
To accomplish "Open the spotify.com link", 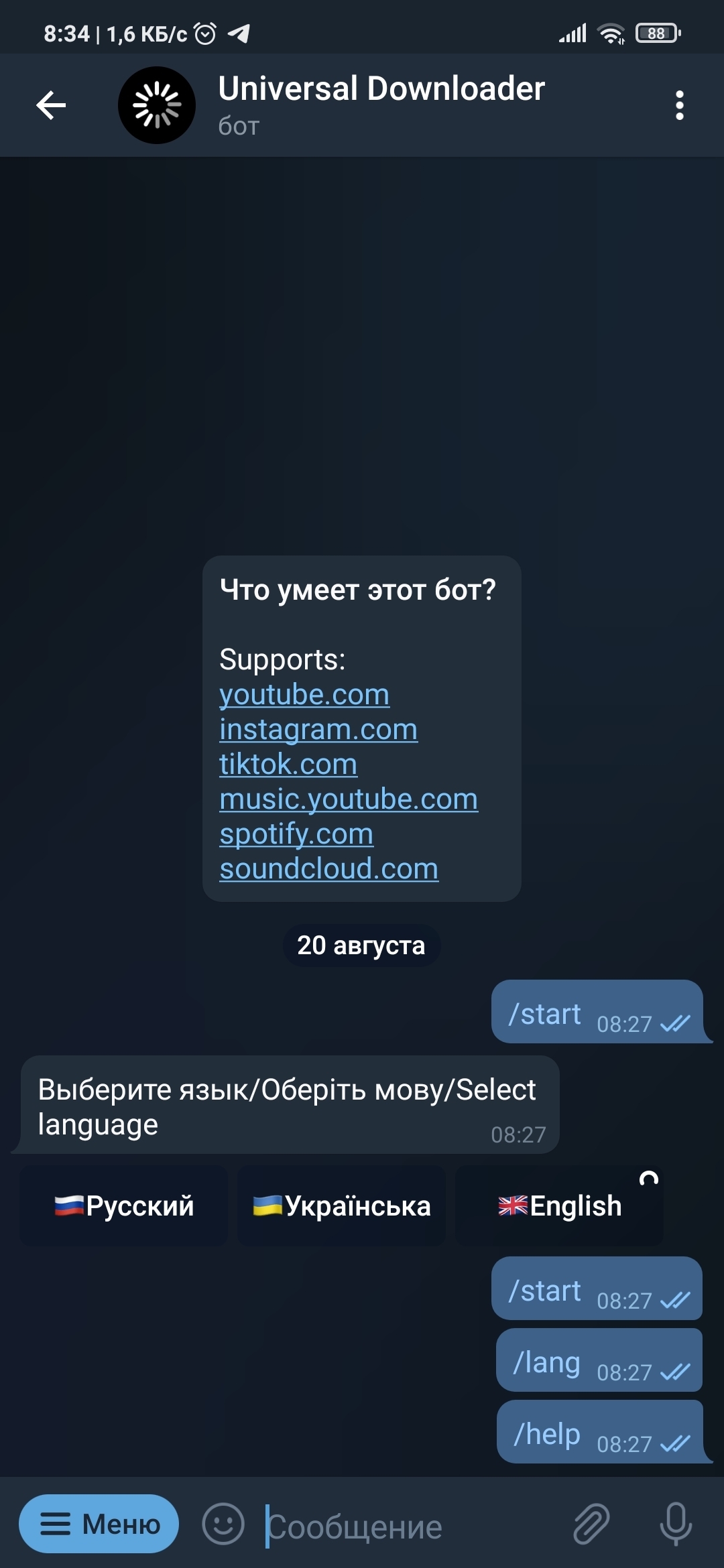I will 296,834.
